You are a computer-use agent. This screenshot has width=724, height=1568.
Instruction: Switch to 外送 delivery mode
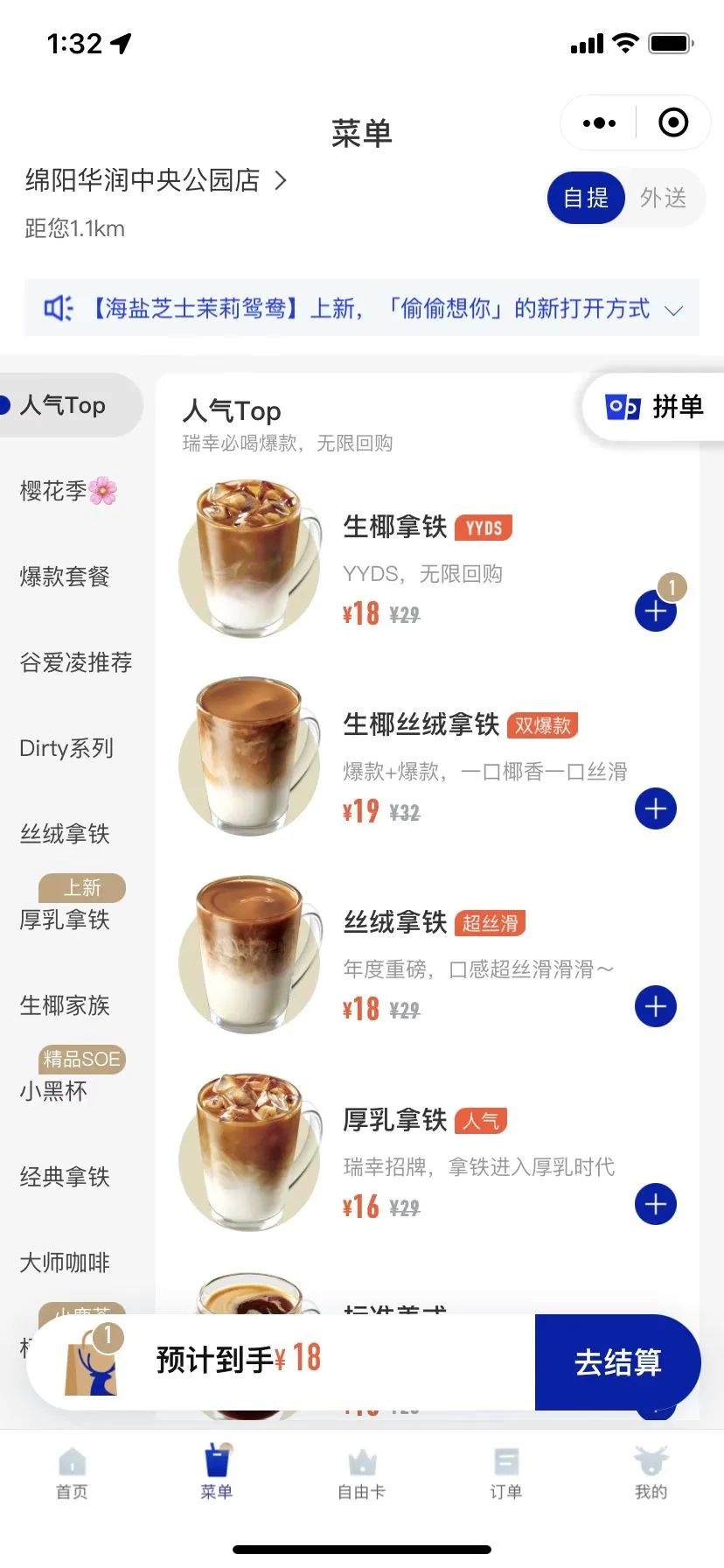pos(663,198)
